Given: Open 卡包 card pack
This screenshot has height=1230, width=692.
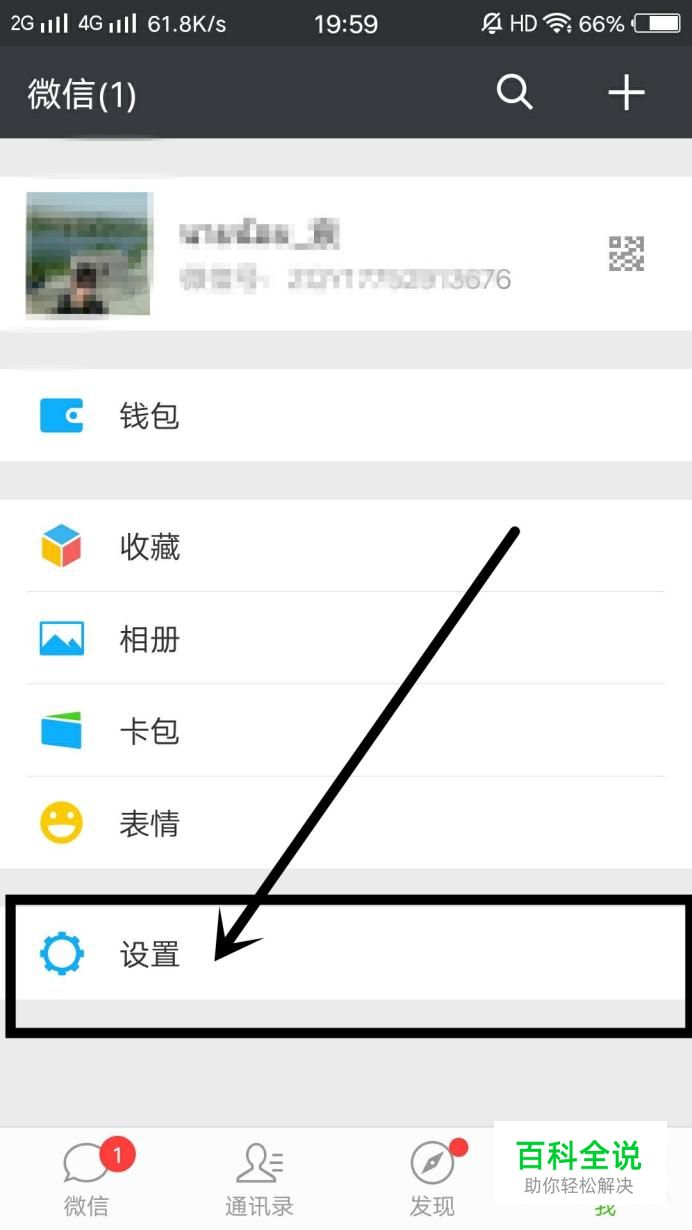Looking at the screenshot, I should tap(346, 730).
